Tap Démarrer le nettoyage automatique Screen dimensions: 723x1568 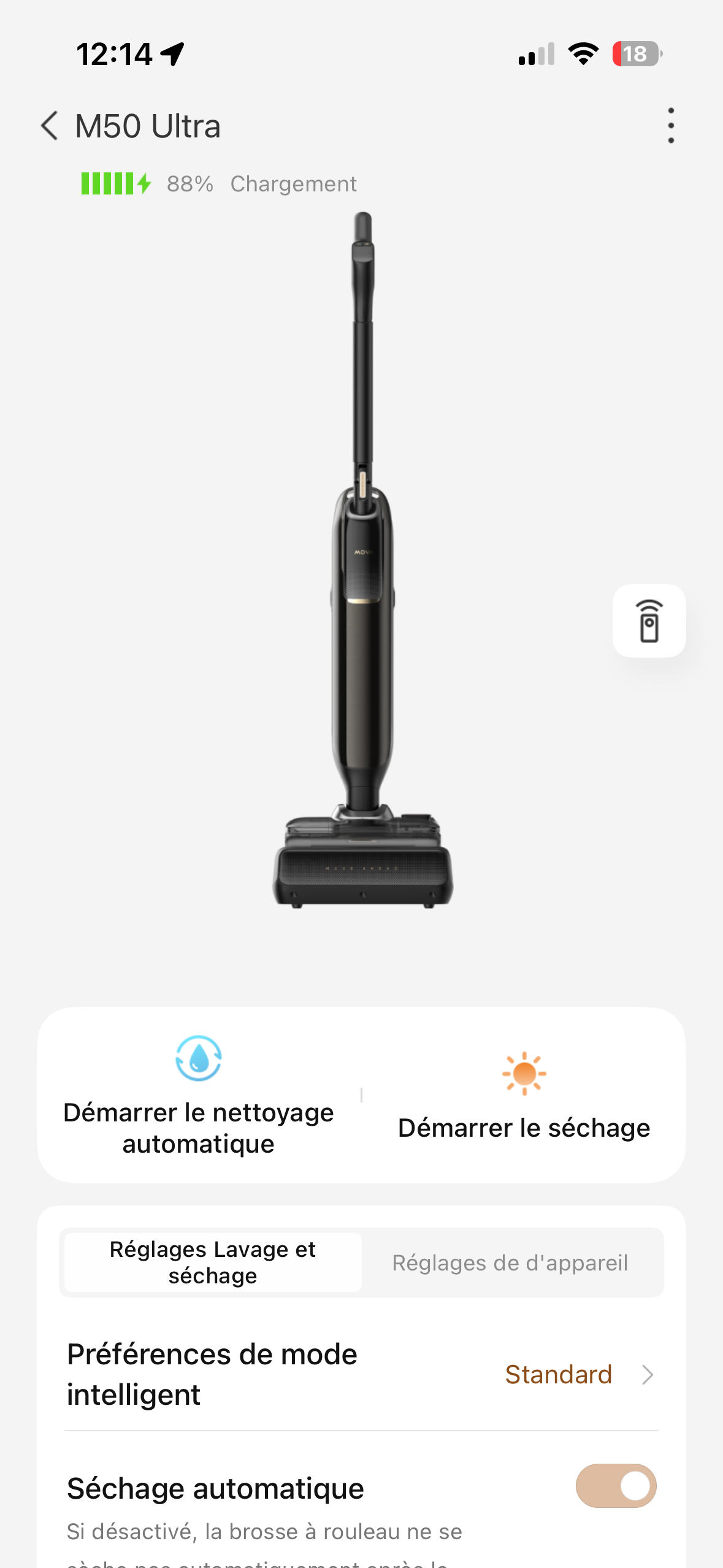199,1096
